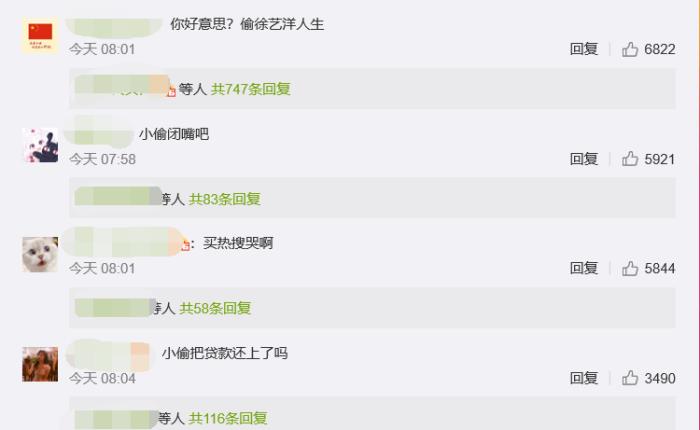Like the 买热搜哭啊 comment
Image resolution: width=700 pixels, height=430 pixels.
pos(631,268)
